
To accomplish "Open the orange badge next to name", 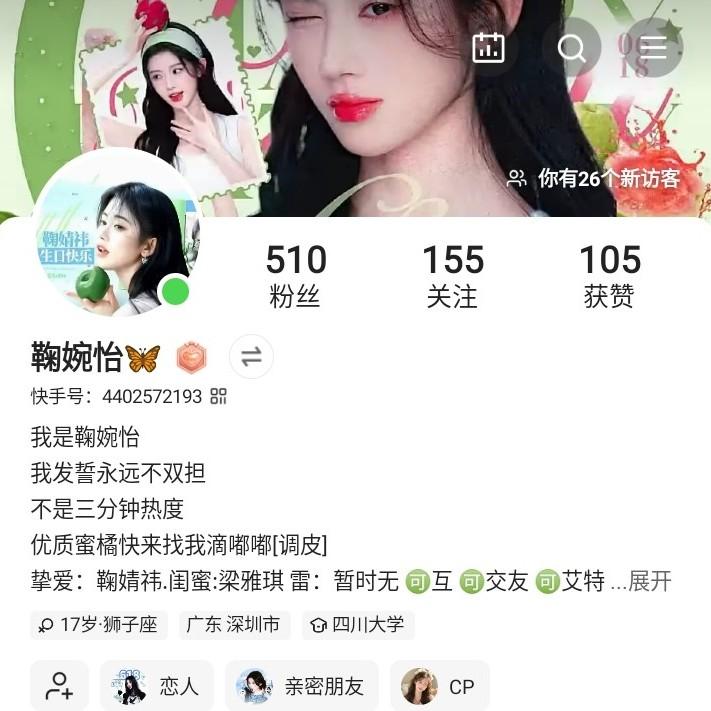I will click(191, 357).
